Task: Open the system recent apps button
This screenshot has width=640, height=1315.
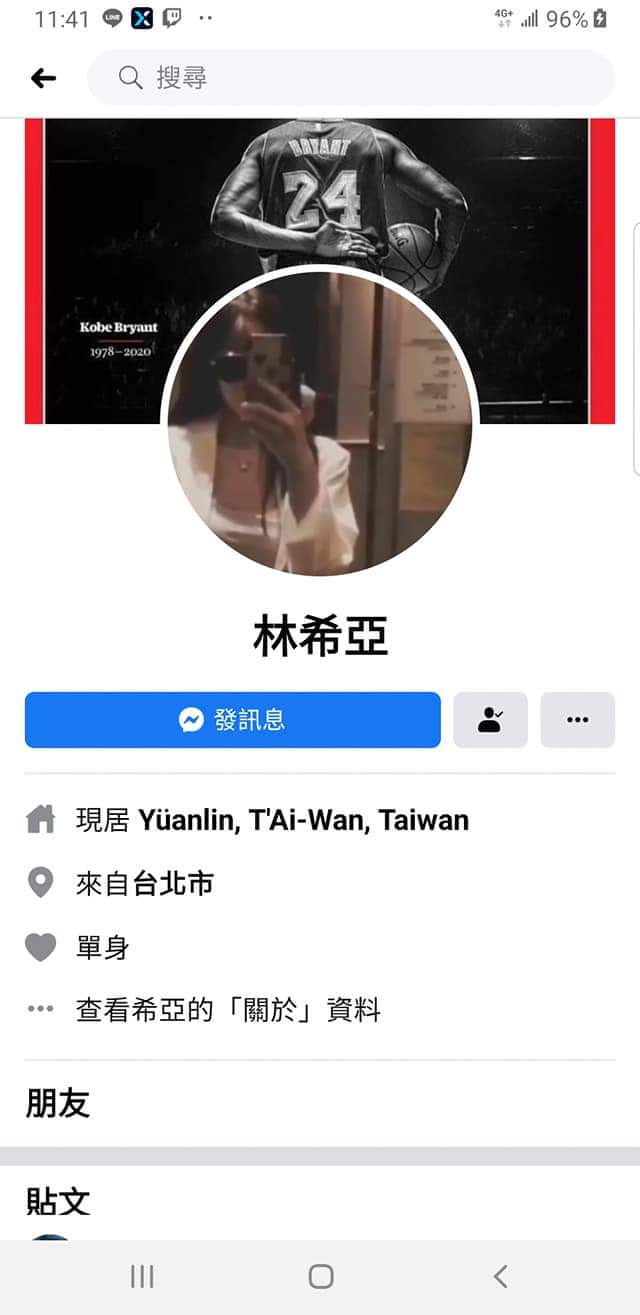Action: 142,1276
